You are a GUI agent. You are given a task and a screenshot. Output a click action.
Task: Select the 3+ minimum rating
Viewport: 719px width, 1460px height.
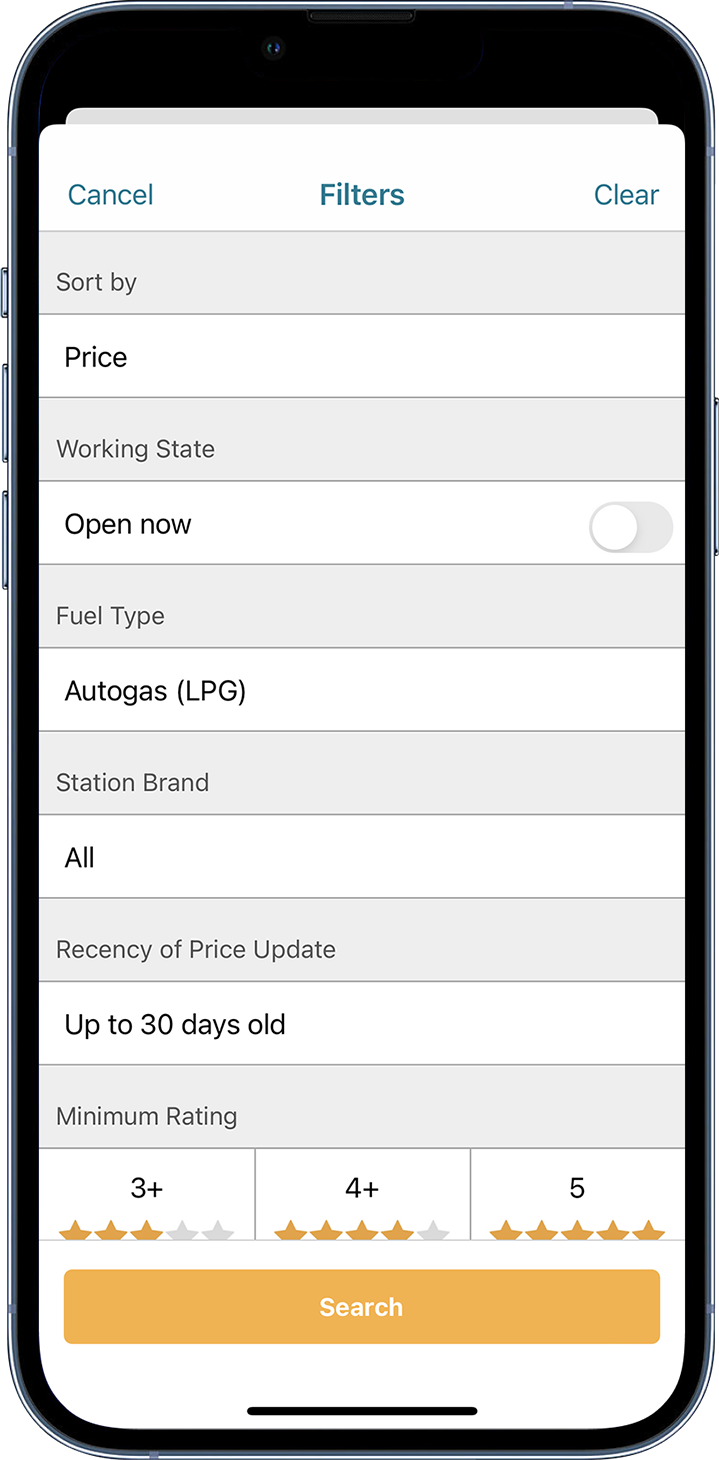click(x=147, y=1196)
